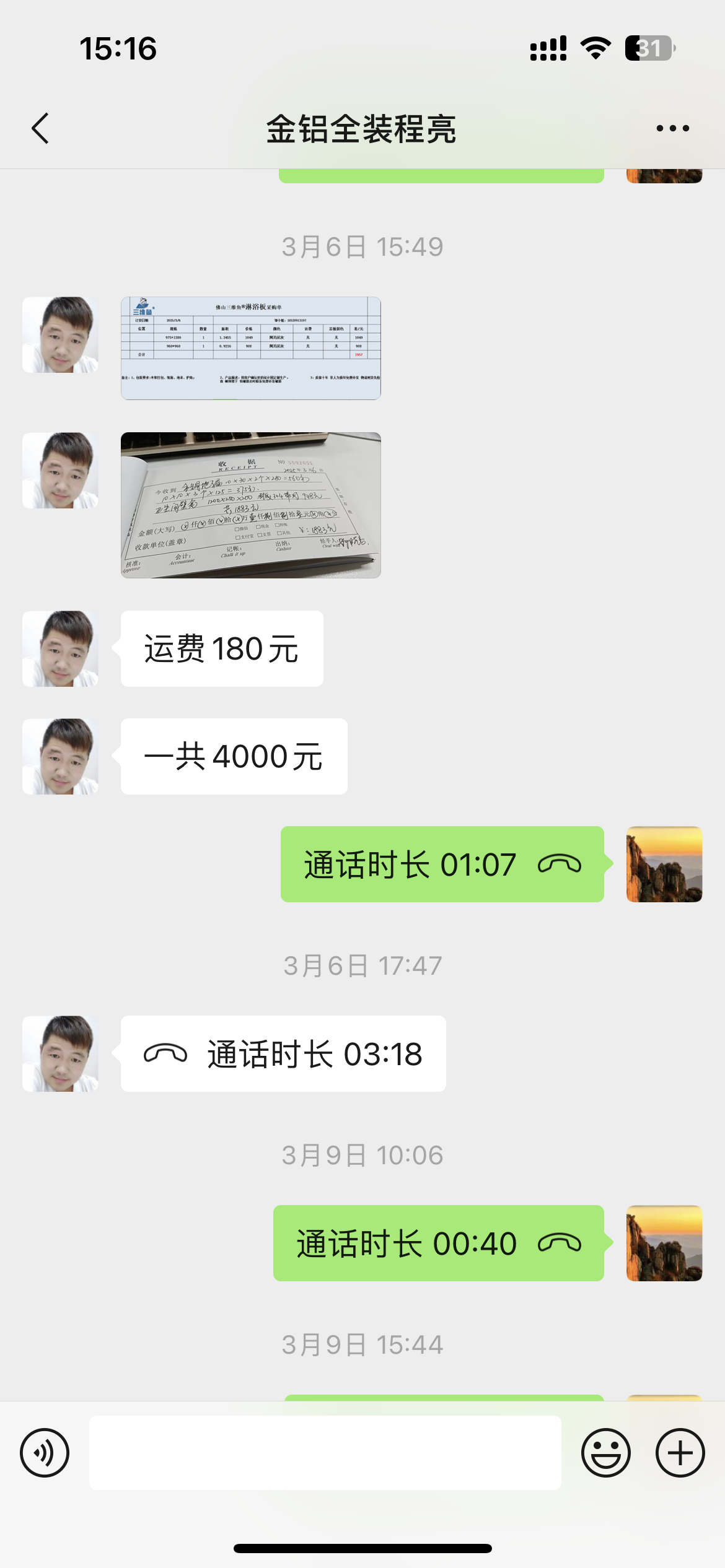The height and width of the screenshot is (1568, 725).
Task: Open the spreadsheet purchase order image
Action: (x=250, y=348)
